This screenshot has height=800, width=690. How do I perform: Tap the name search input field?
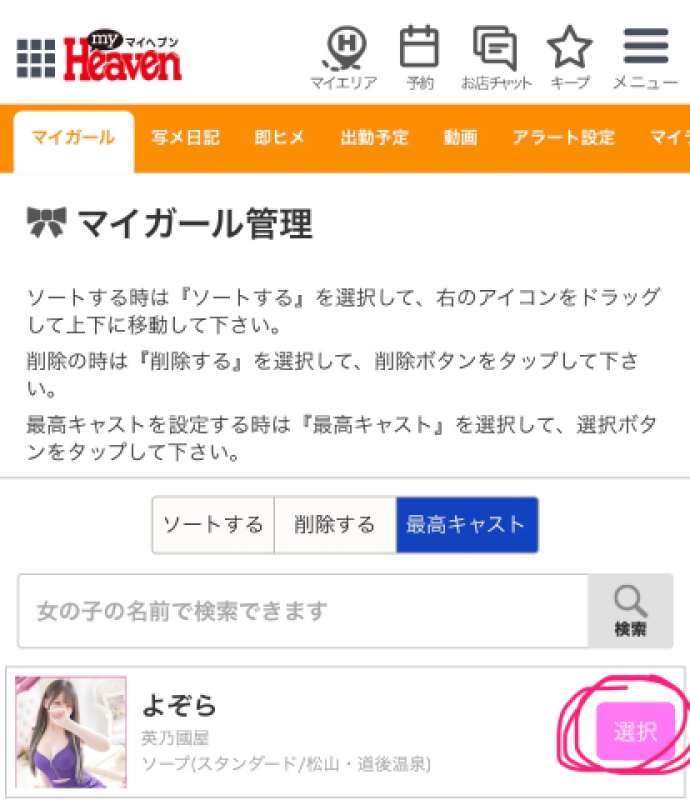[x=302, y=611]
